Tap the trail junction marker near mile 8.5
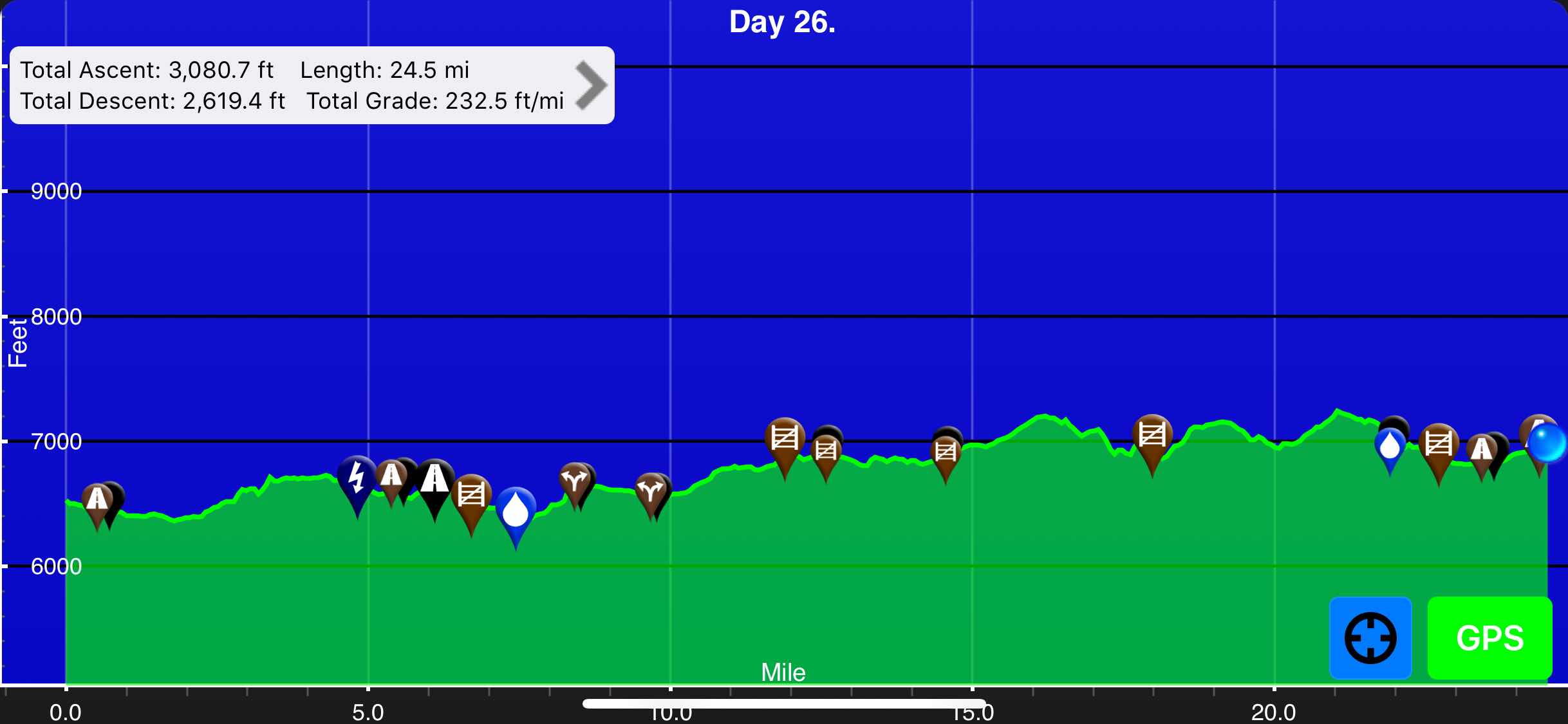1568x724 pixels. pos(574,481)
